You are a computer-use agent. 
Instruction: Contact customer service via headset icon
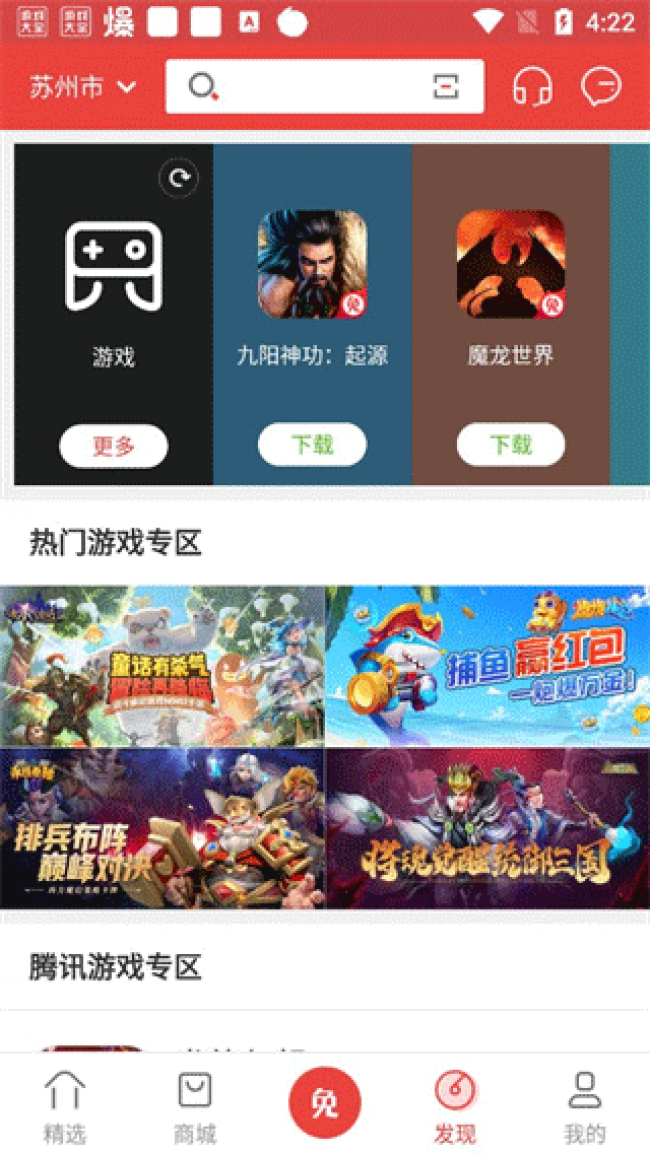click(532, 87)
